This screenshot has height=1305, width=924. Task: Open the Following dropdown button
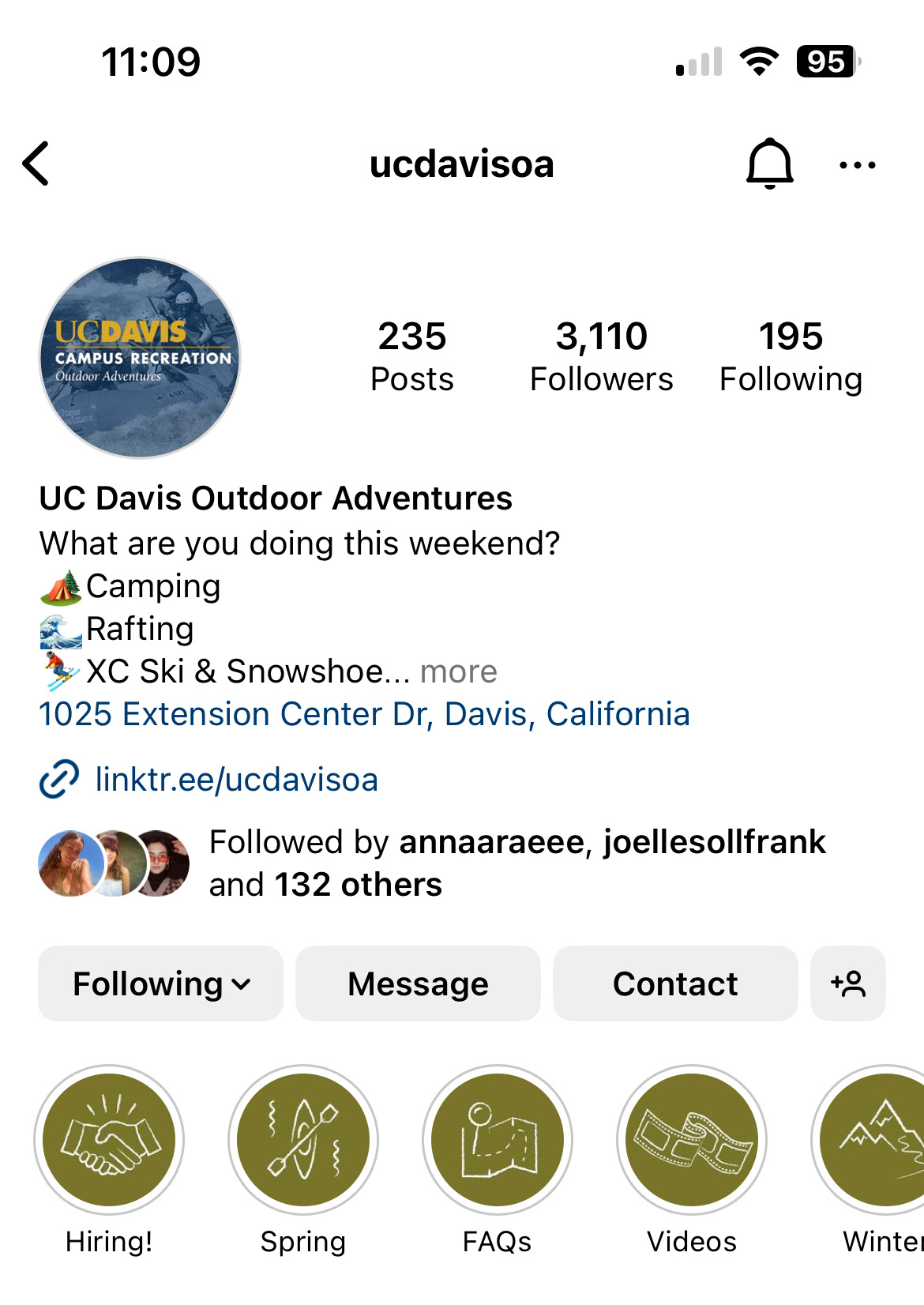pyautogui.click(x=161, y=983)
